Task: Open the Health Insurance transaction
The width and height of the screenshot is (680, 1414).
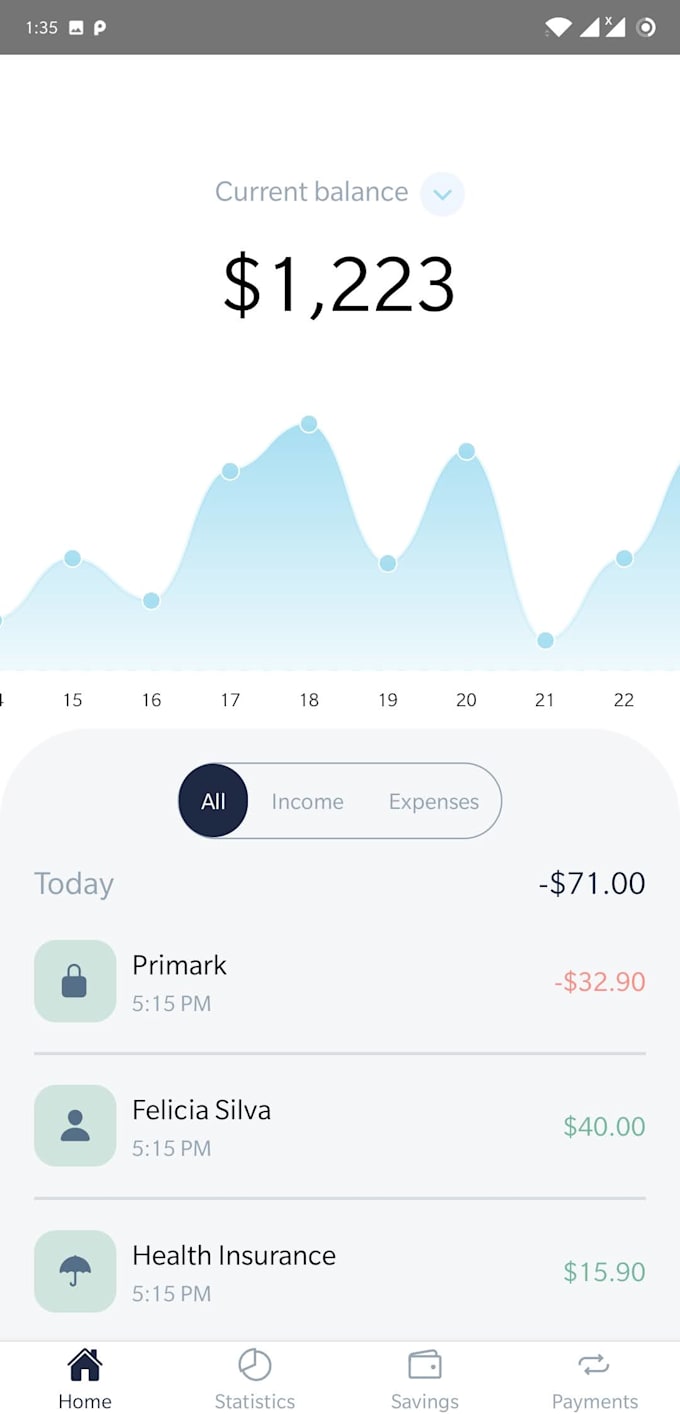Action: 340,1271
